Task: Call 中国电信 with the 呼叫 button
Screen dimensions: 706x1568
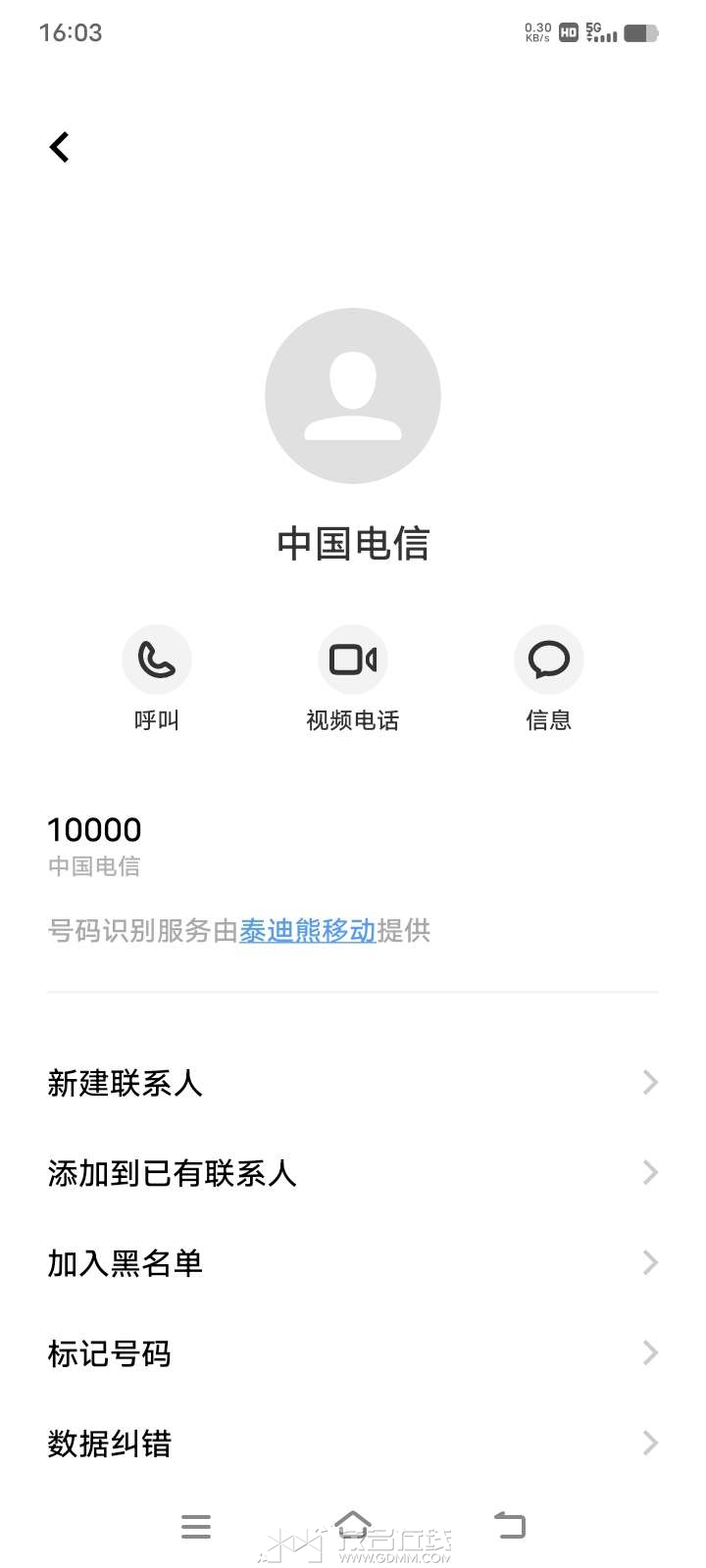Action: [157, 660]
